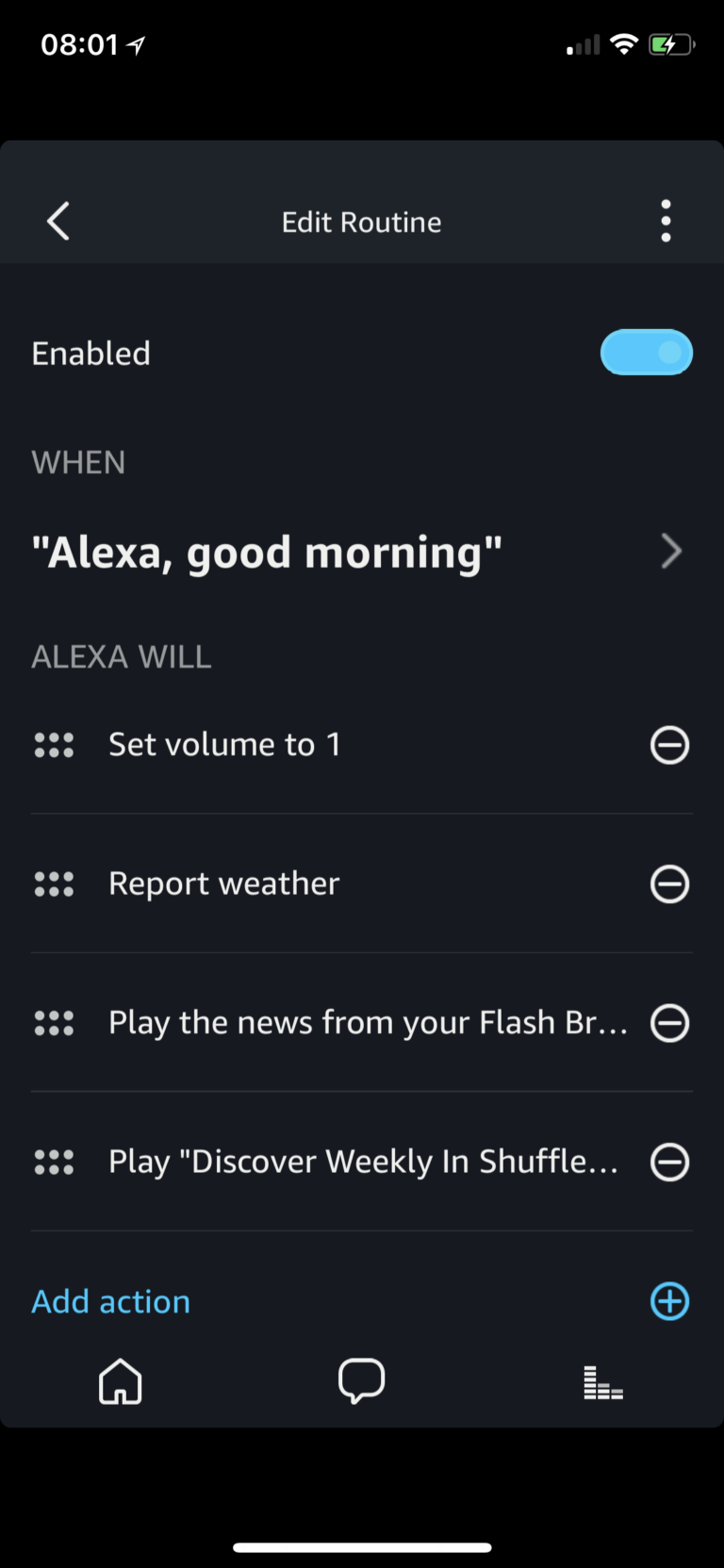724x1568 pixels.
Task: Click the drag handle beside Discover Weekly action
Action: [54, 1162]
